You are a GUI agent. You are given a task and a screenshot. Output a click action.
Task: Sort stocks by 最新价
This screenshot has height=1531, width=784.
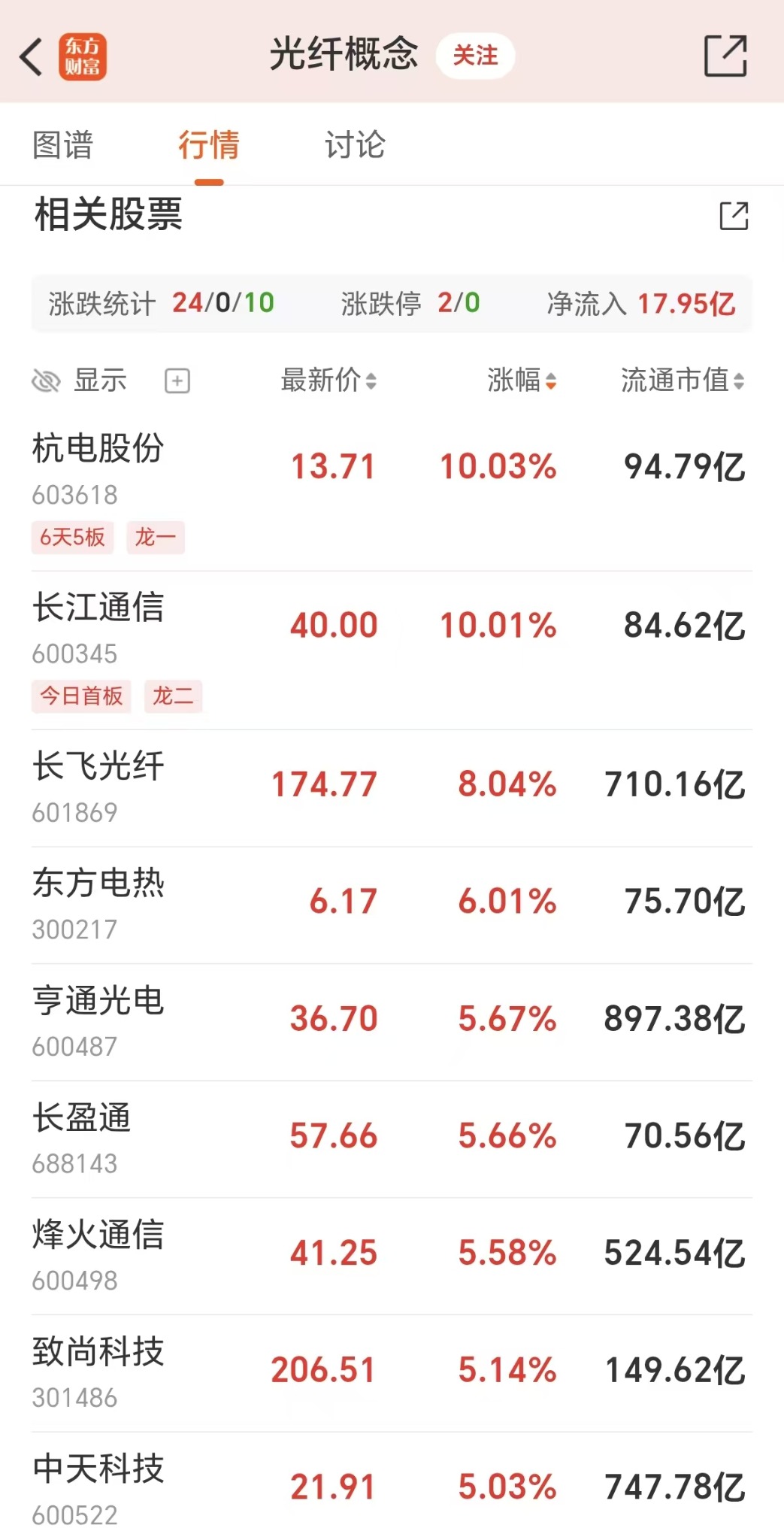[x=328, y=380]
